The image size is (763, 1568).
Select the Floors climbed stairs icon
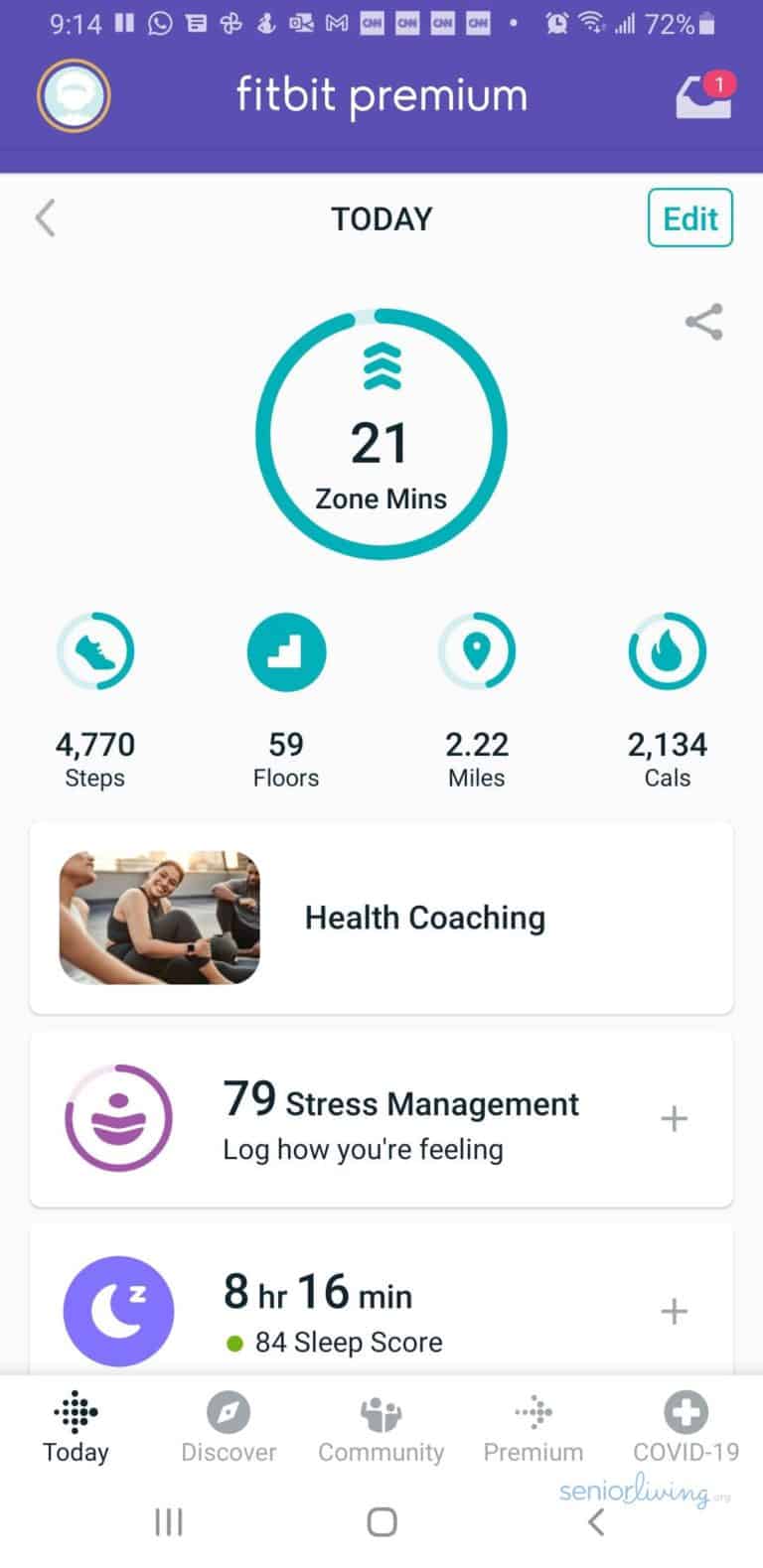pyautogui.click(x=286, y=650)
